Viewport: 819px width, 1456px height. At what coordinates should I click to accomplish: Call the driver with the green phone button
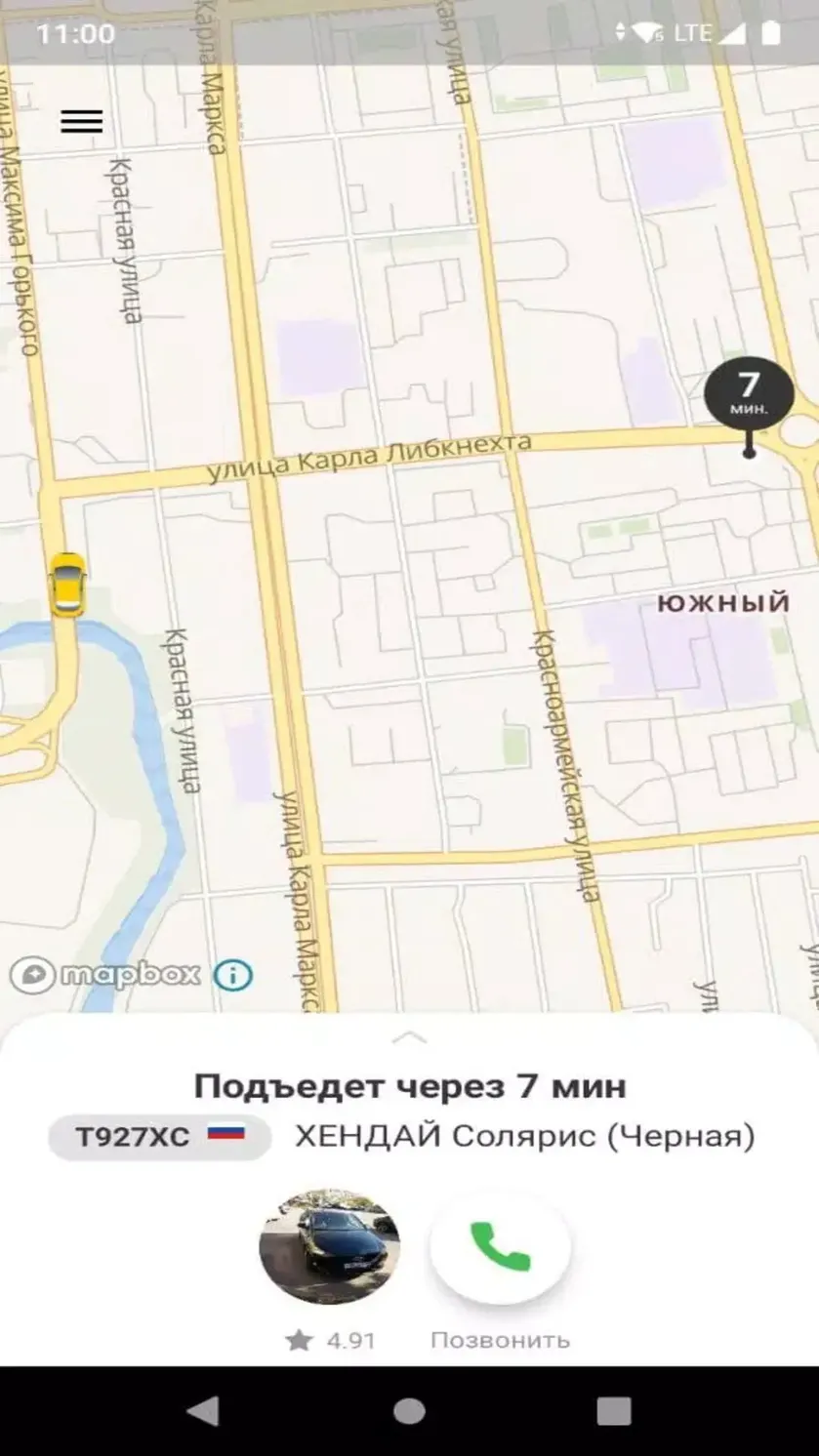click(501, 1246)
